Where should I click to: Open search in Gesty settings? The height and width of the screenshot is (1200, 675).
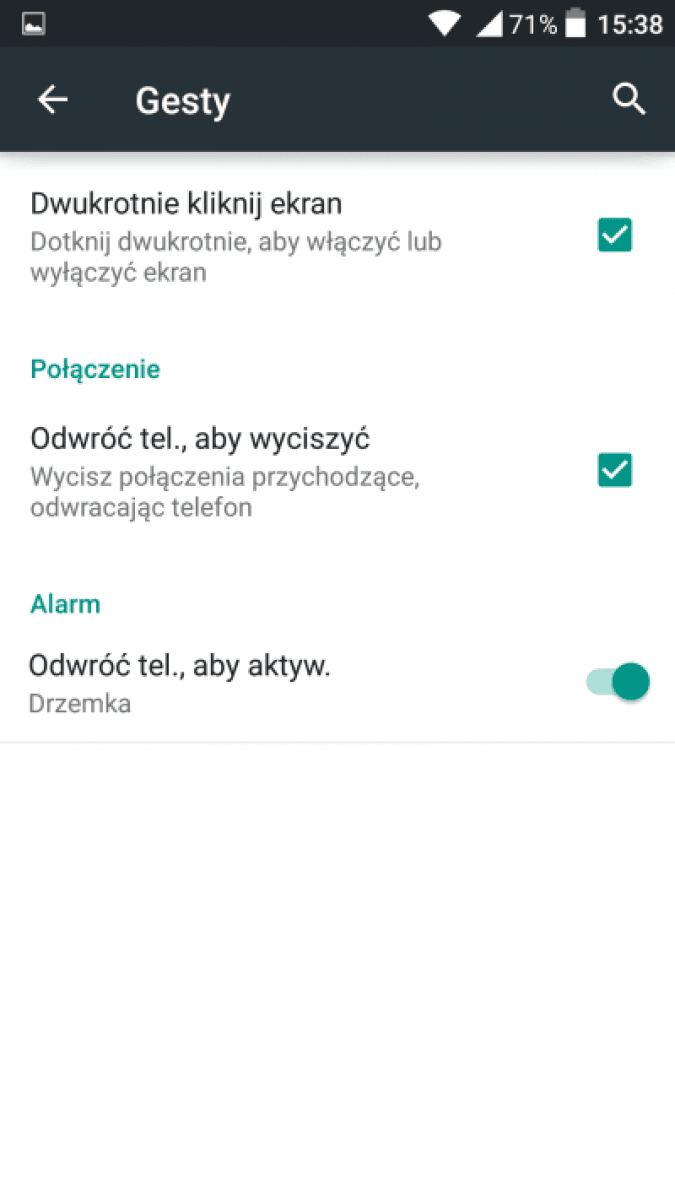coord(628,100)
